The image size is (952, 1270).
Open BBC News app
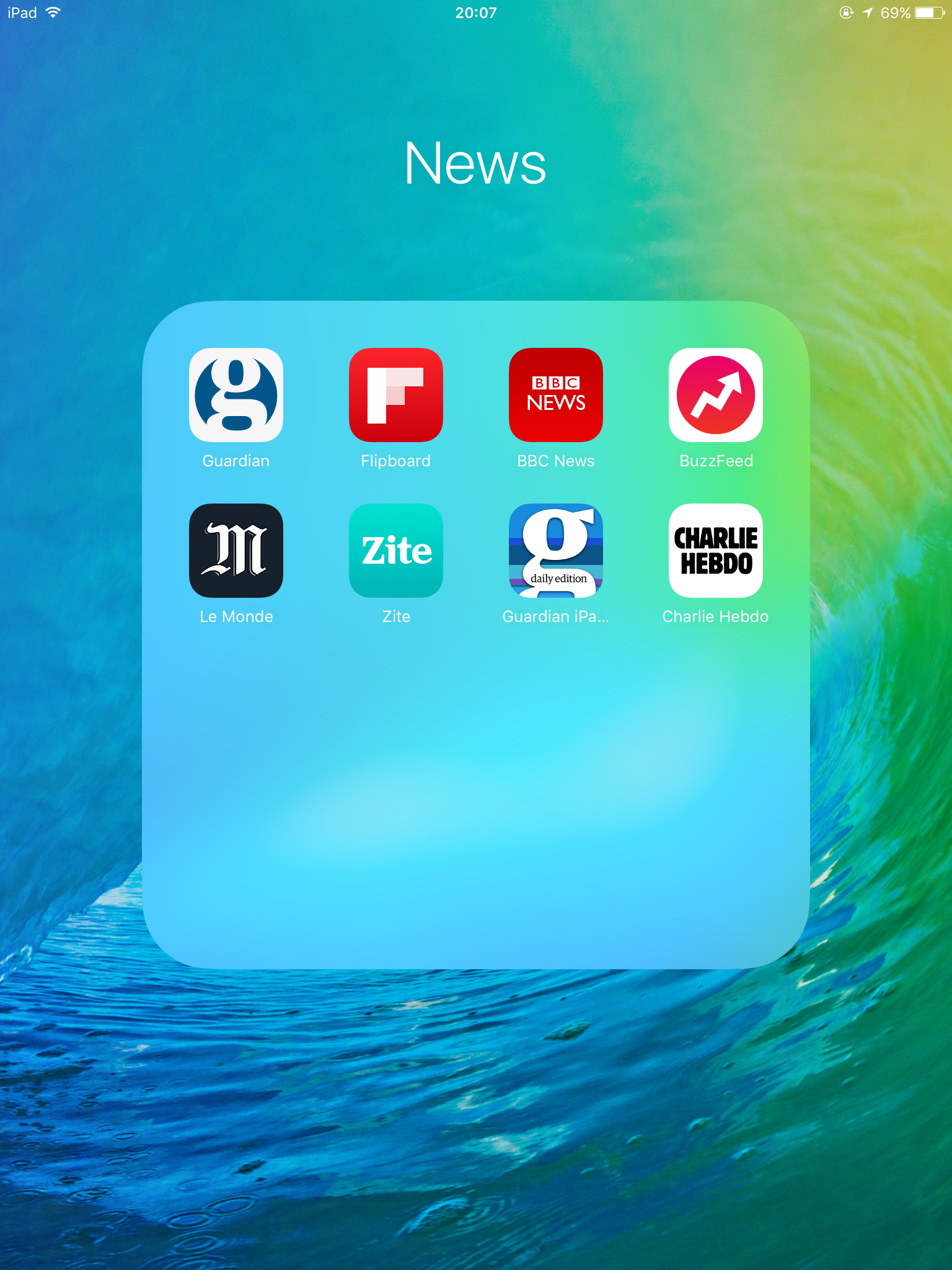point(556,395)
